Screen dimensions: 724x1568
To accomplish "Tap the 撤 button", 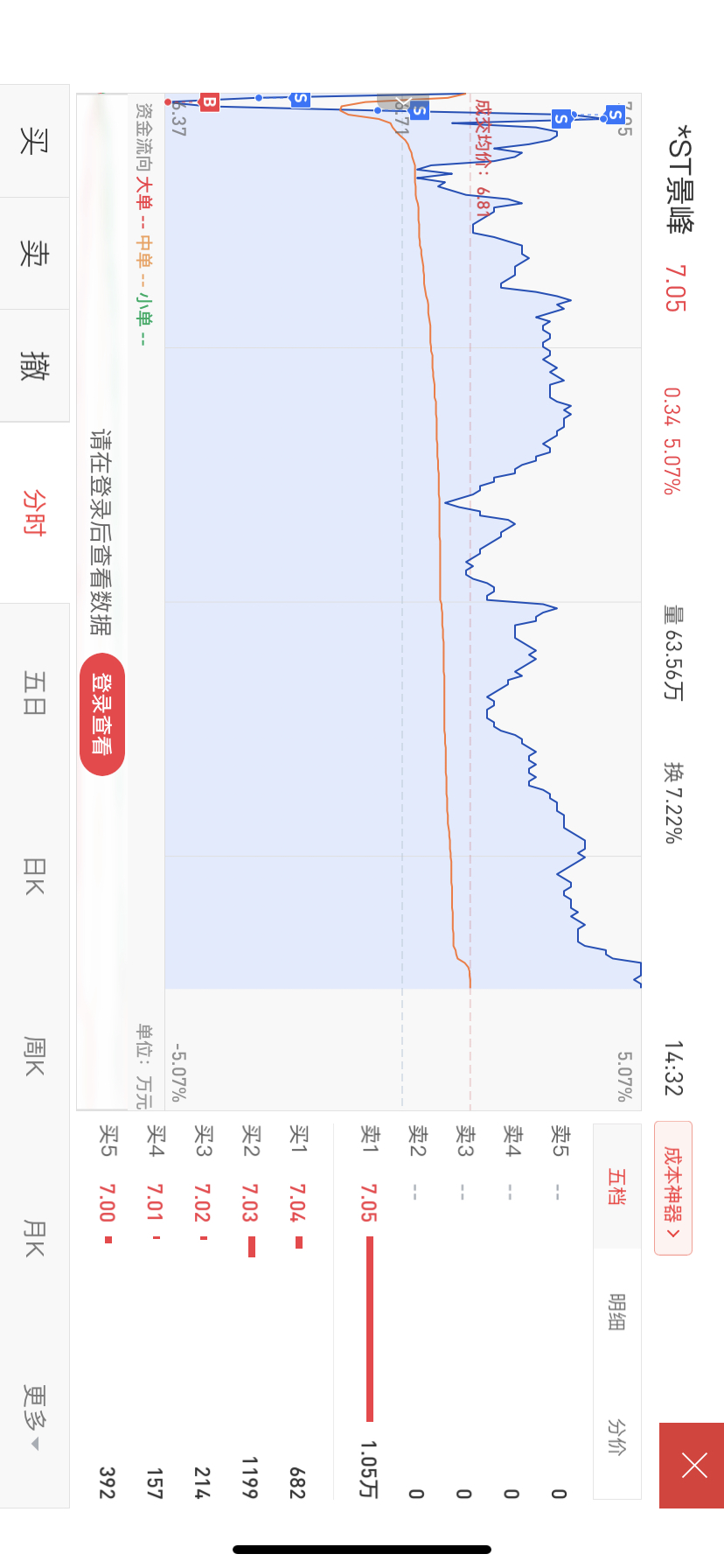I will [x=33, y=366].
